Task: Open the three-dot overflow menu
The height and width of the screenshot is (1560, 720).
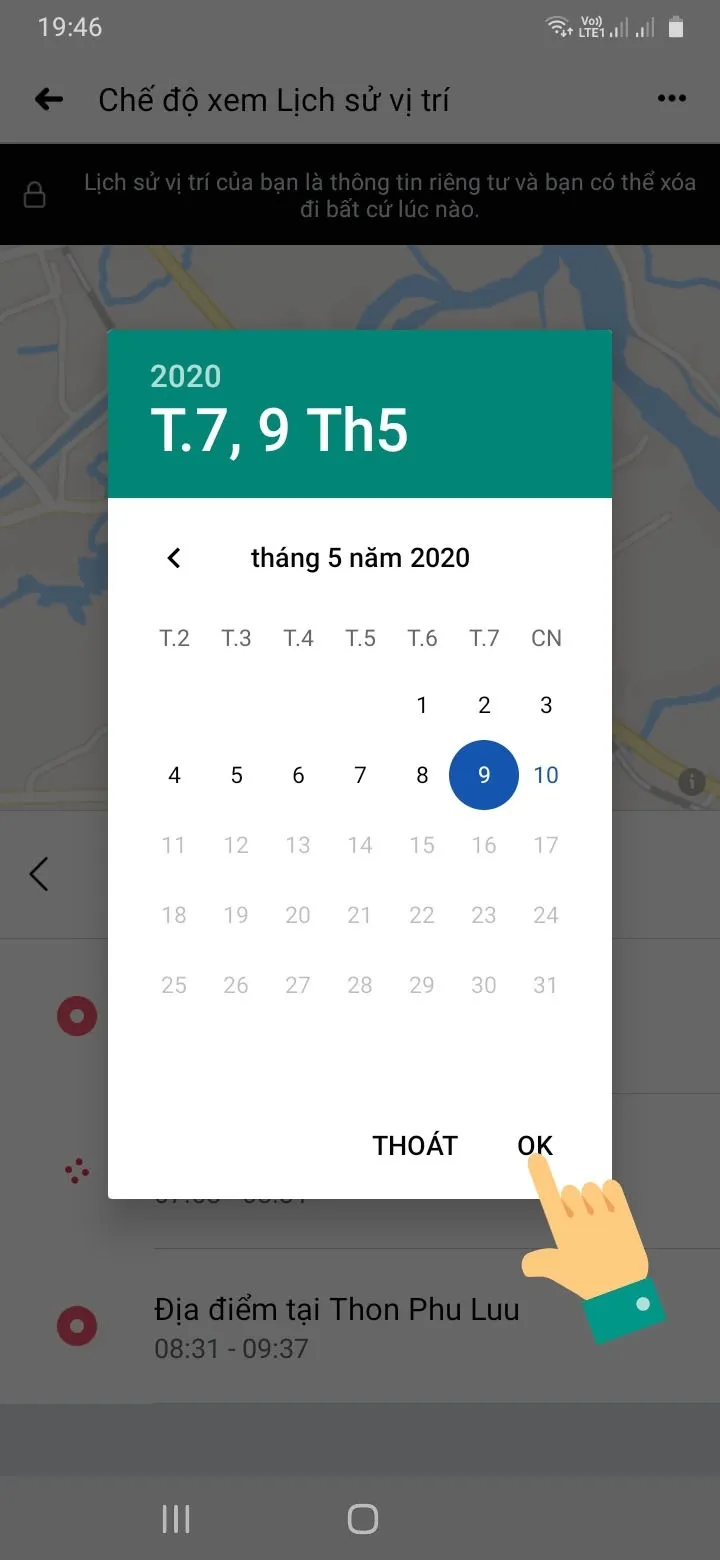Action: tap(672, 98)
